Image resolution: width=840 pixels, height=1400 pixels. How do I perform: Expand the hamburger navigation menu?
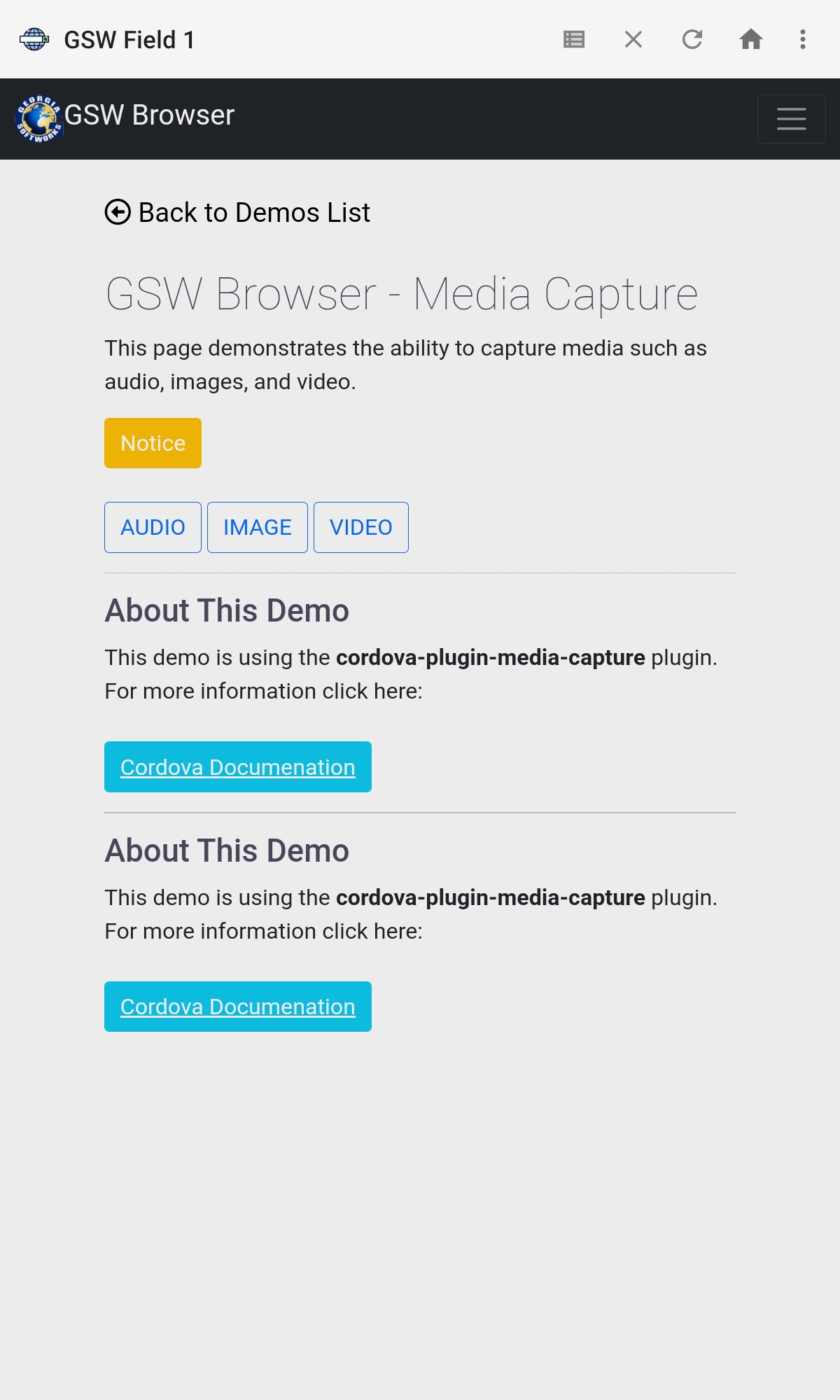click(791, 119)
